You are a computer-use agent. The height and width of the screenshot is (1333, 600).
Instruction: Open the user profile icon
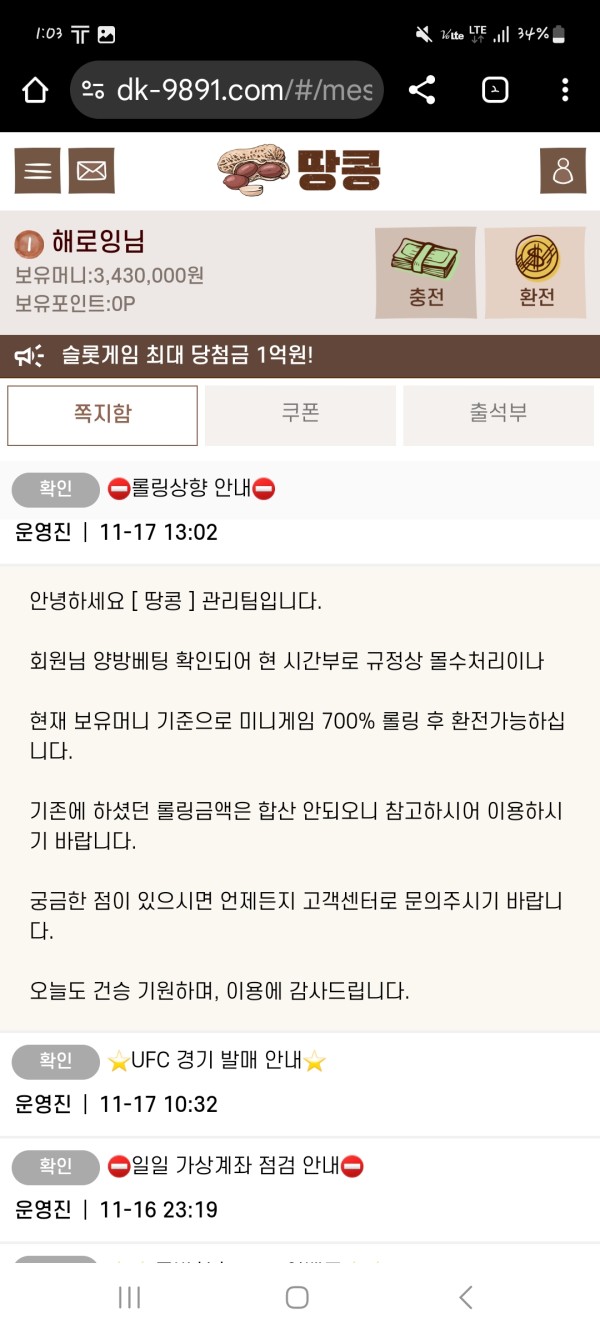tap(563, 171)
